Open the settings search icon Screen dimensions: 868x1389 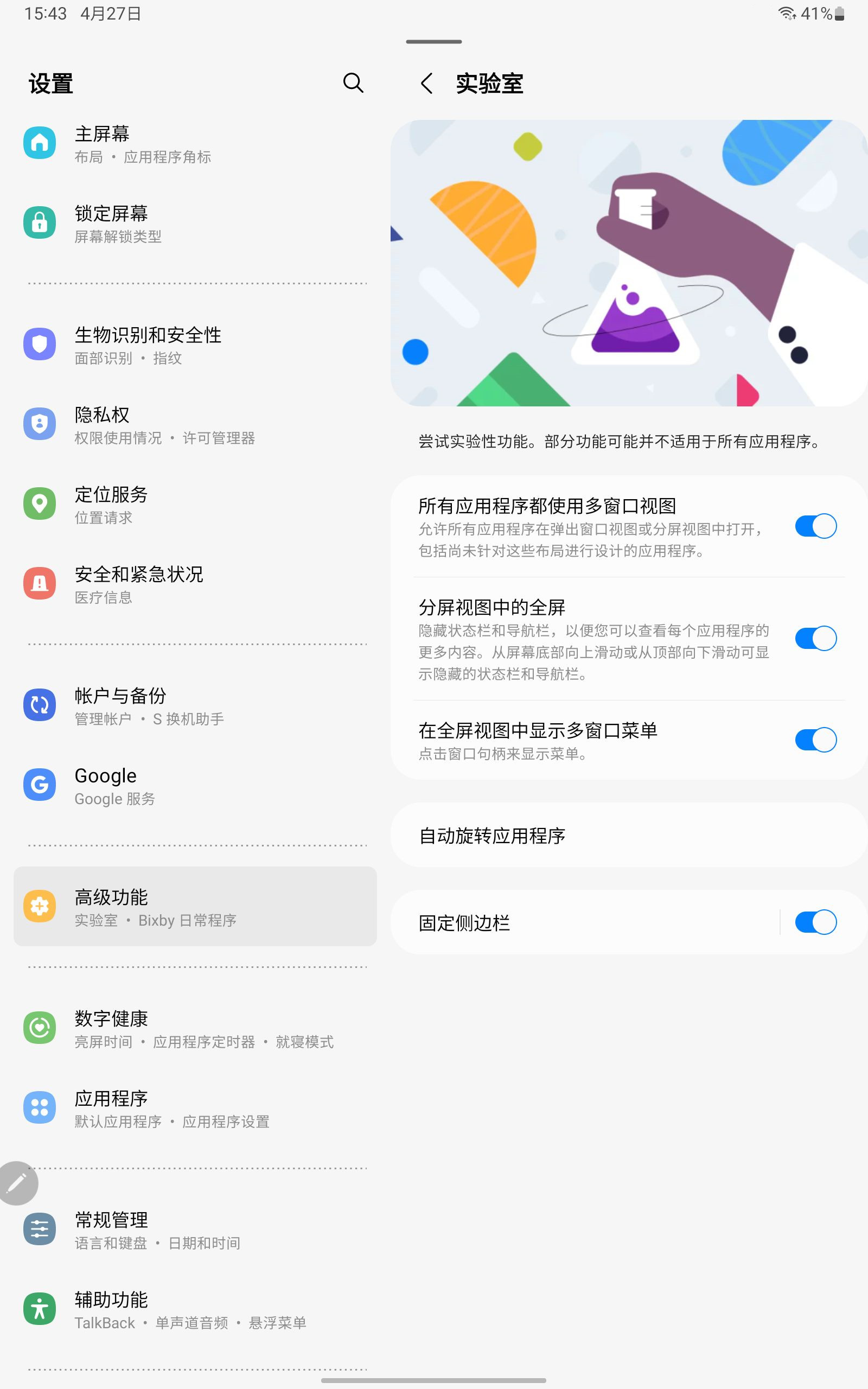pos(353,83)
